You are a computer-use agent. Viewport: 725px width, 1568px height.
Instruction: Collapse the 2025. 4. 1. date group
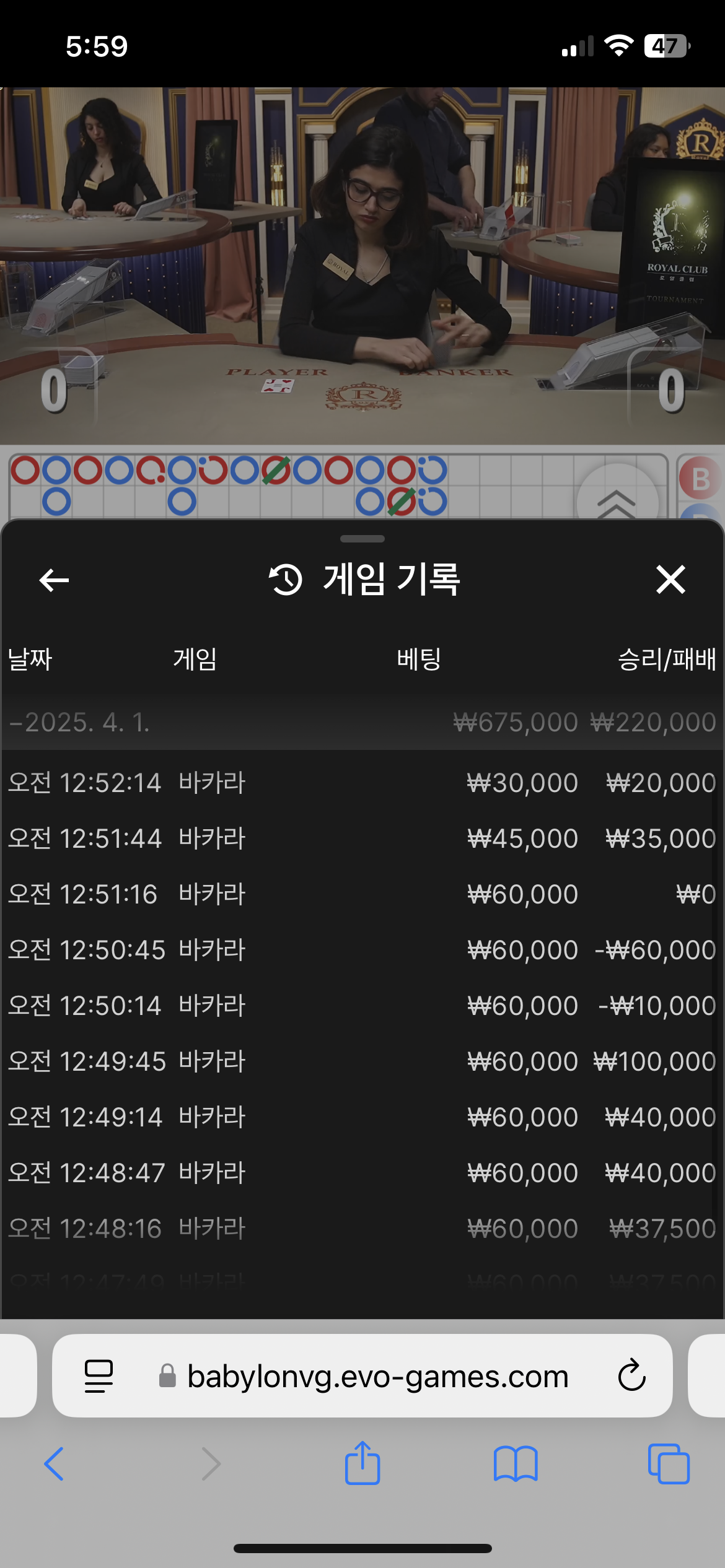click(362, 722)
